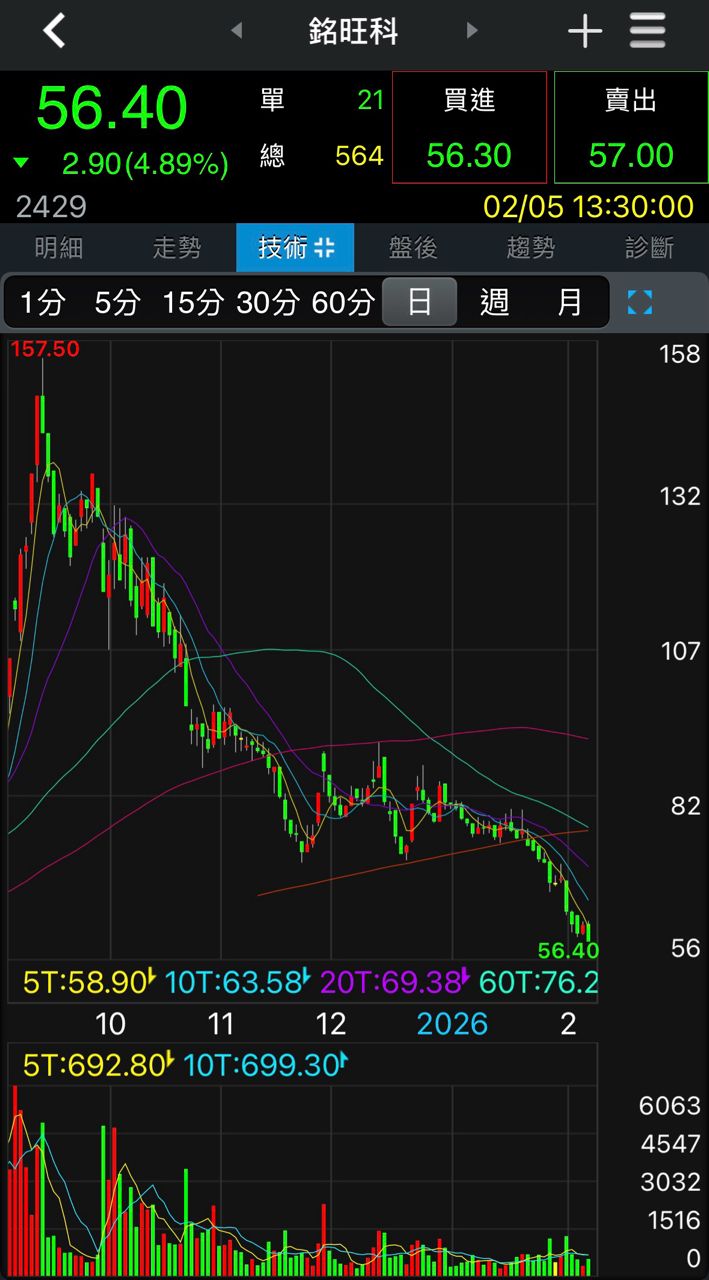Open the 趨勢 tab
This screenshot has width=709, height=1280.
(531, 248)
